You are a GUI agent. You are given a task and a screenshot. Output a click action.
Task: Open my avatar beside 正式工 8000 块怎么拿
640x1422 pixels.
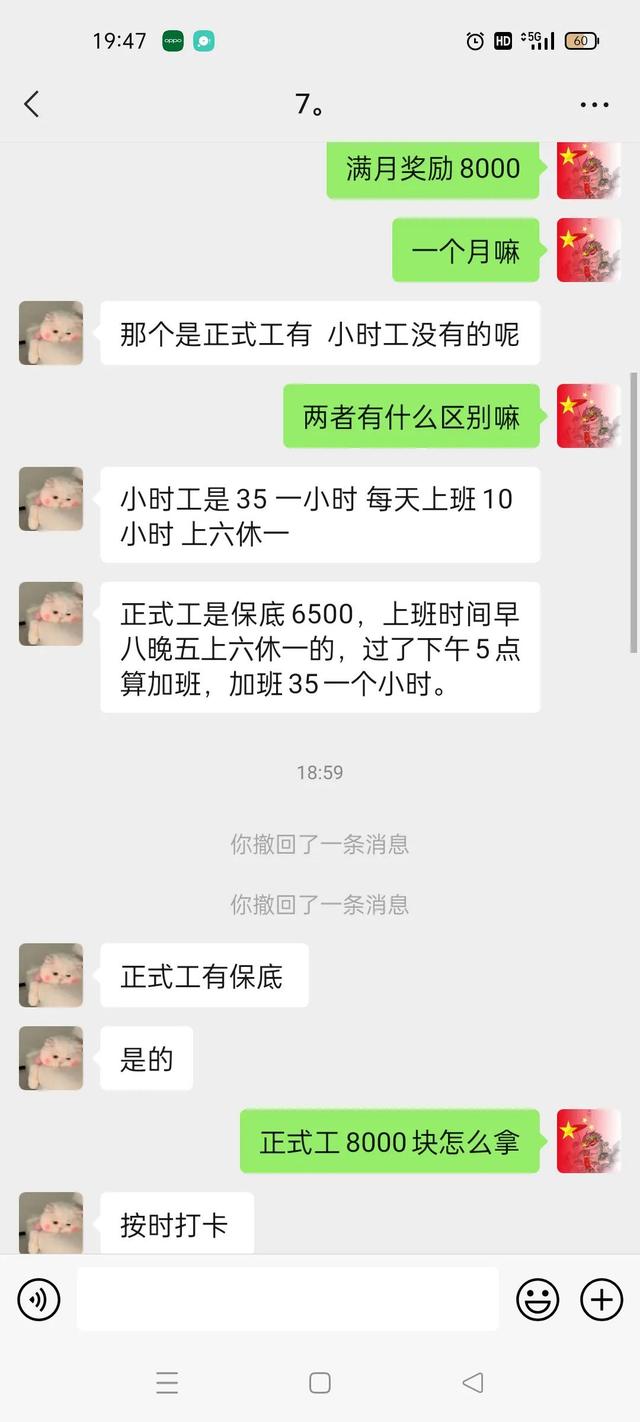[588, 1141]
